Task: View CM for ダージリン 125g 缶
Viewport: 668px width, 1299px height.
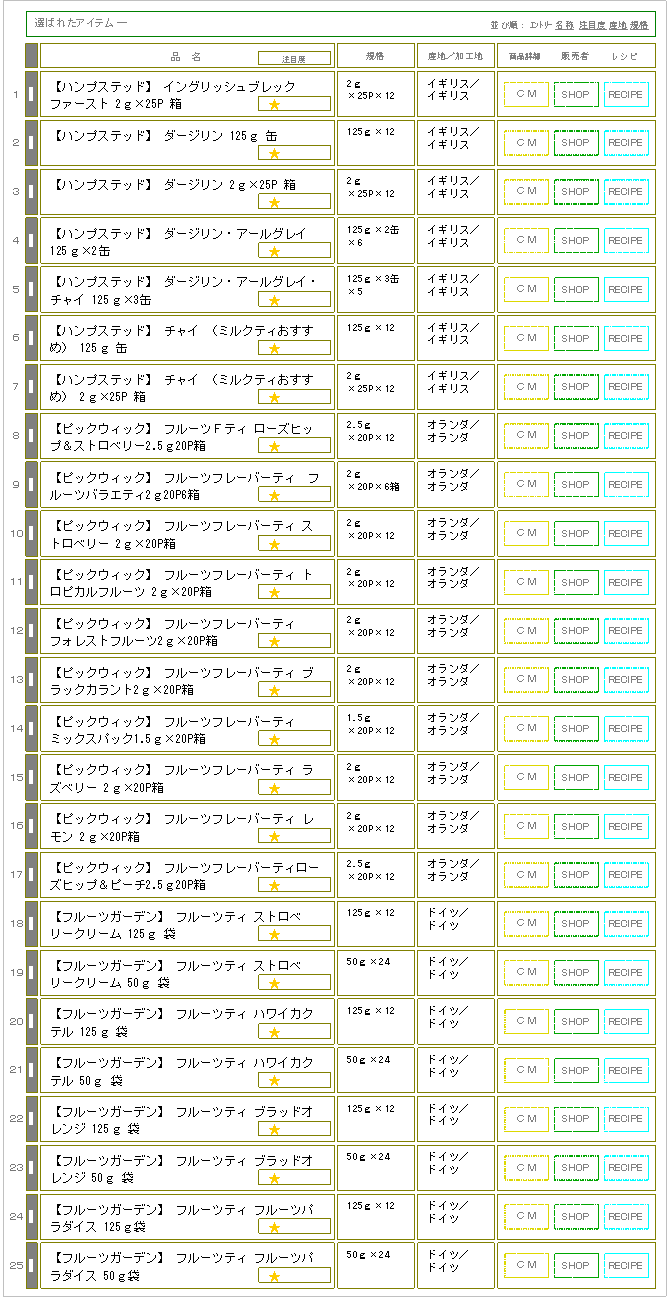Action: tap(526, 143)
